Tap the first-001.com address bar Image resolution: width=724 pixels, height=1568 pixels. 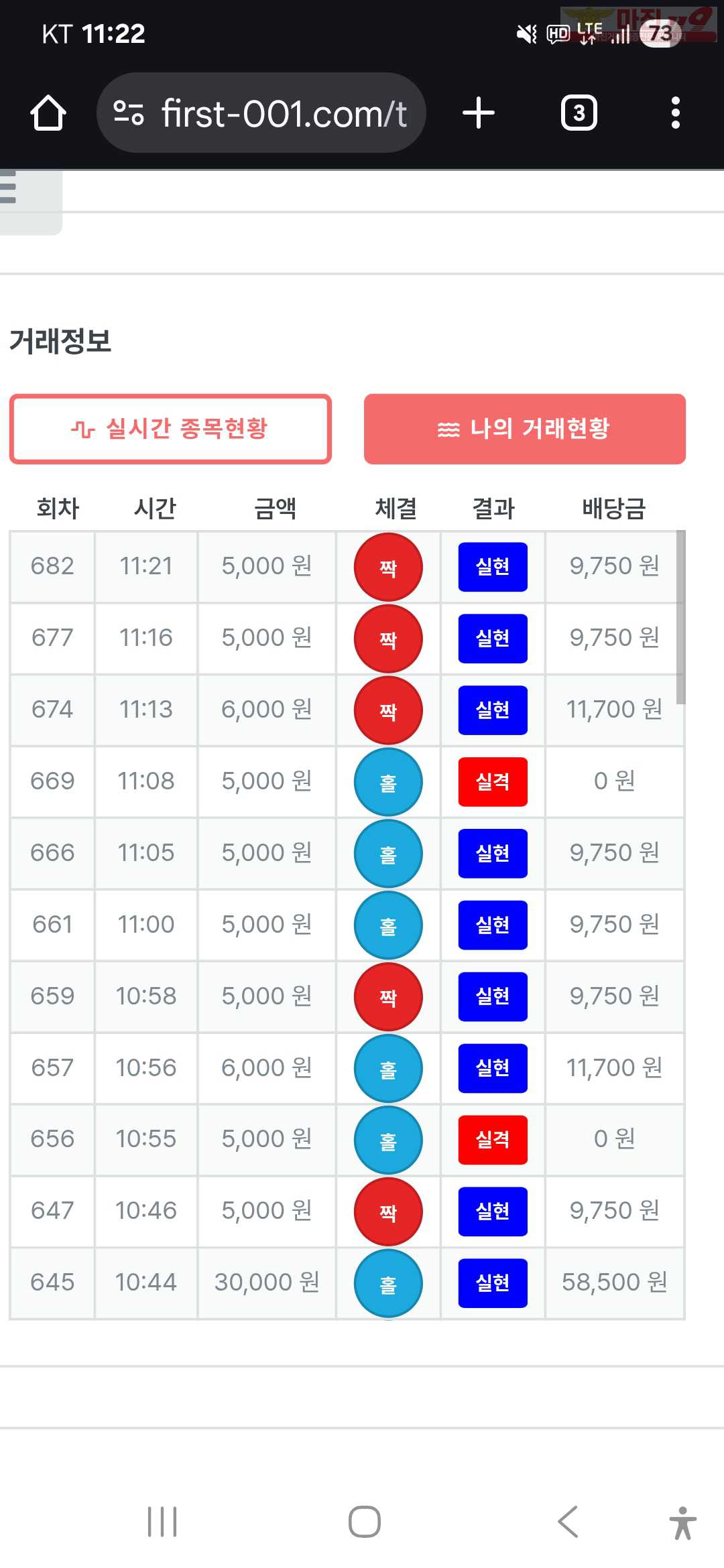click(x=261, y=113)
